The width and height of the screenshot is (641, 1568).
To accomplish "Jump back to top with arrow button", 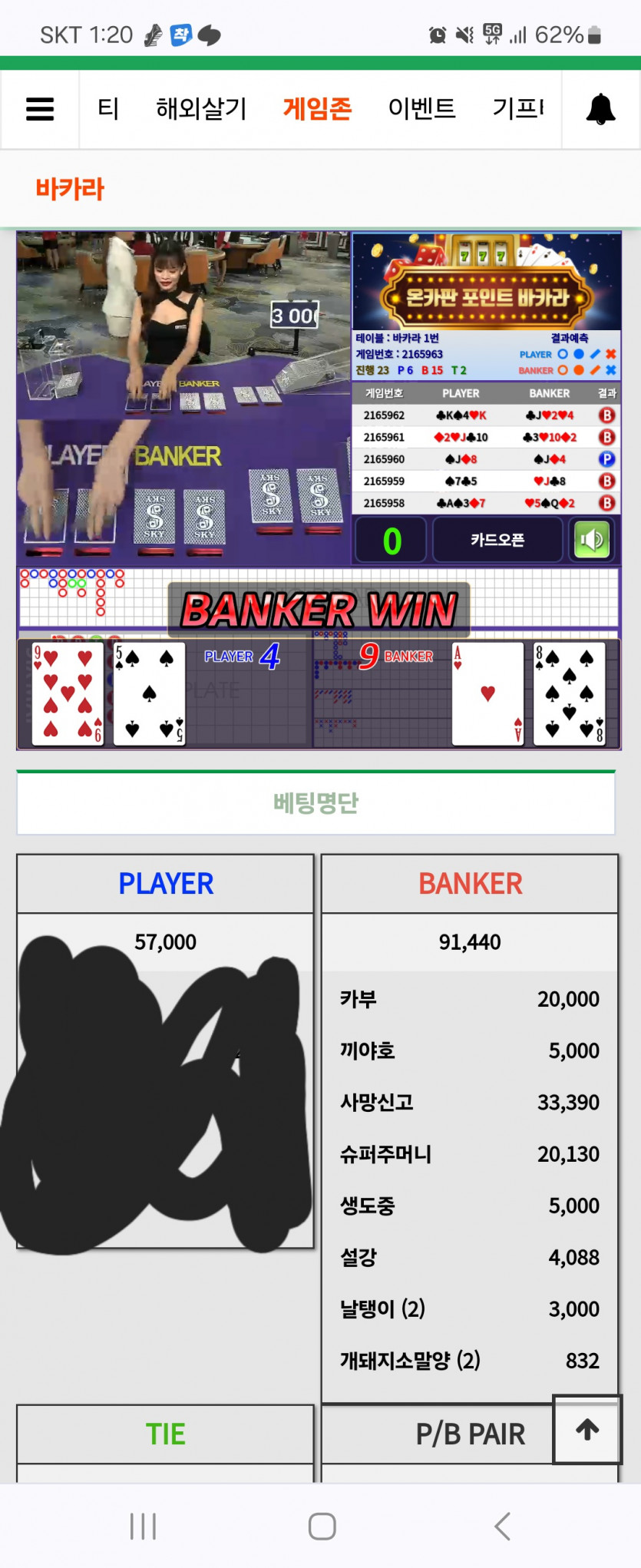I will (587, 1430).
